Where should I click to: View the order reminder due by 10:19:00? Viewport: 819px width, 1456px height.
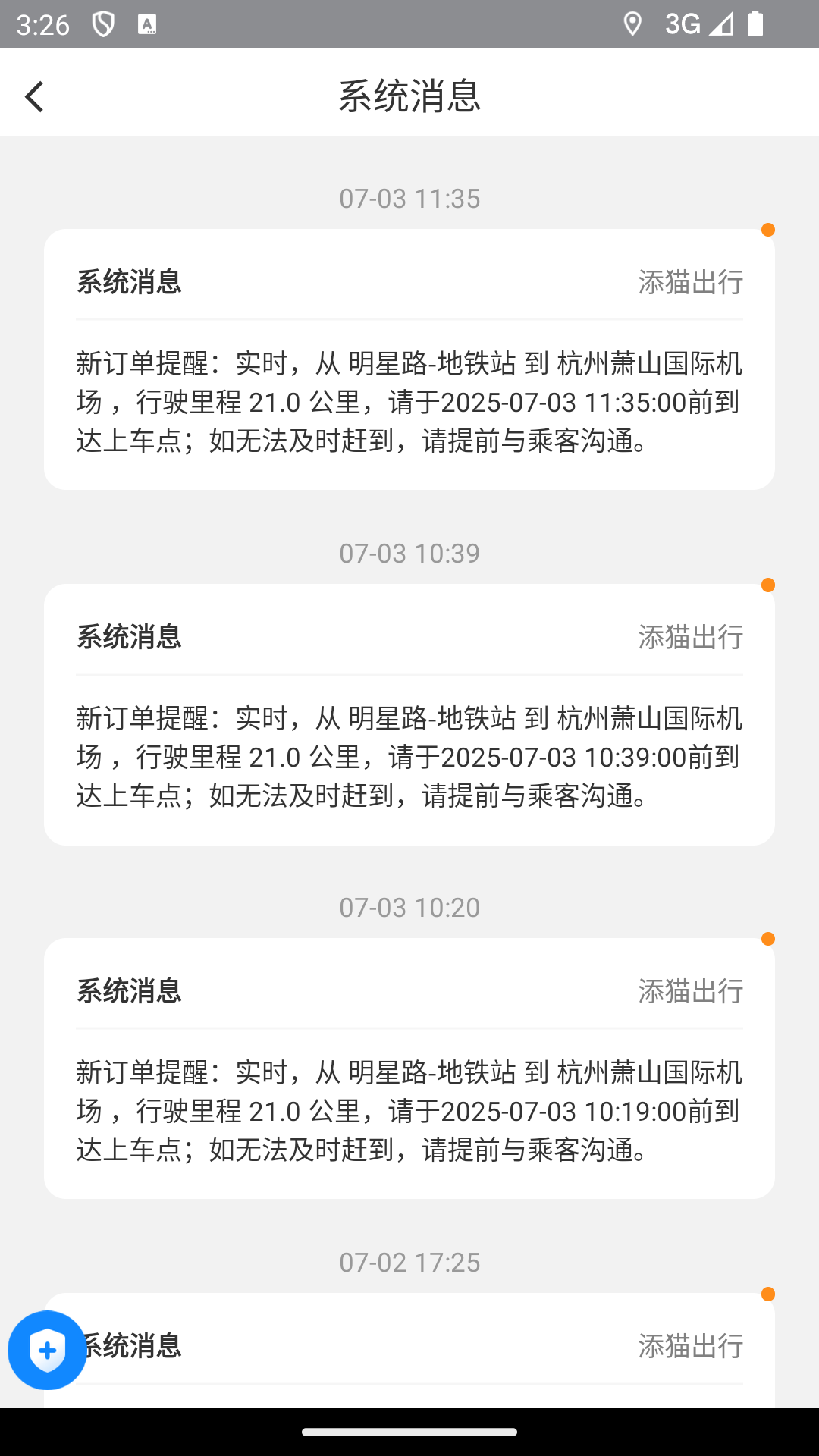(x=409, y=1068)
